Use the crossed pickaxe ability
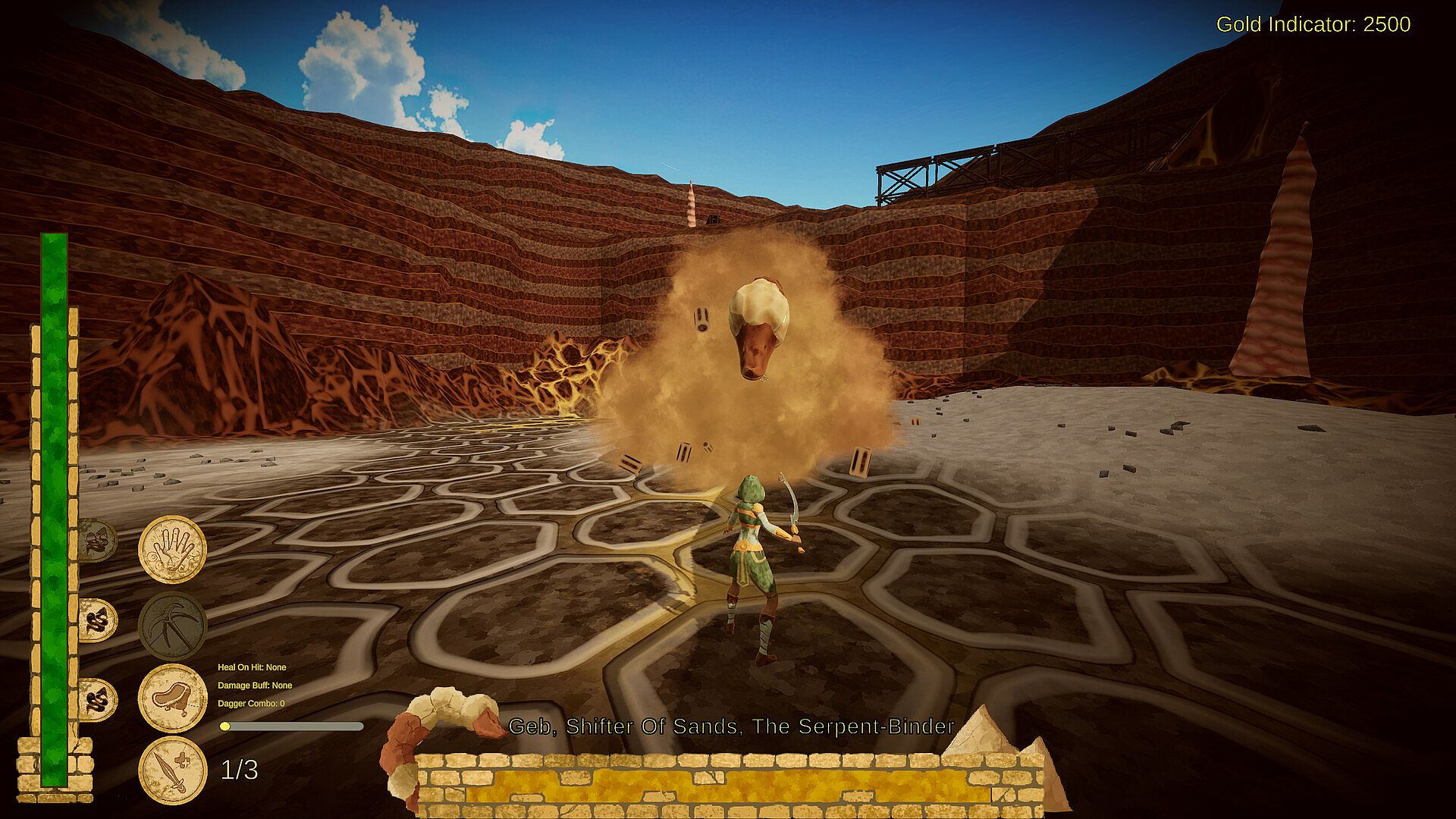This screenshot has width=1456, height=819. click(172, 624)
